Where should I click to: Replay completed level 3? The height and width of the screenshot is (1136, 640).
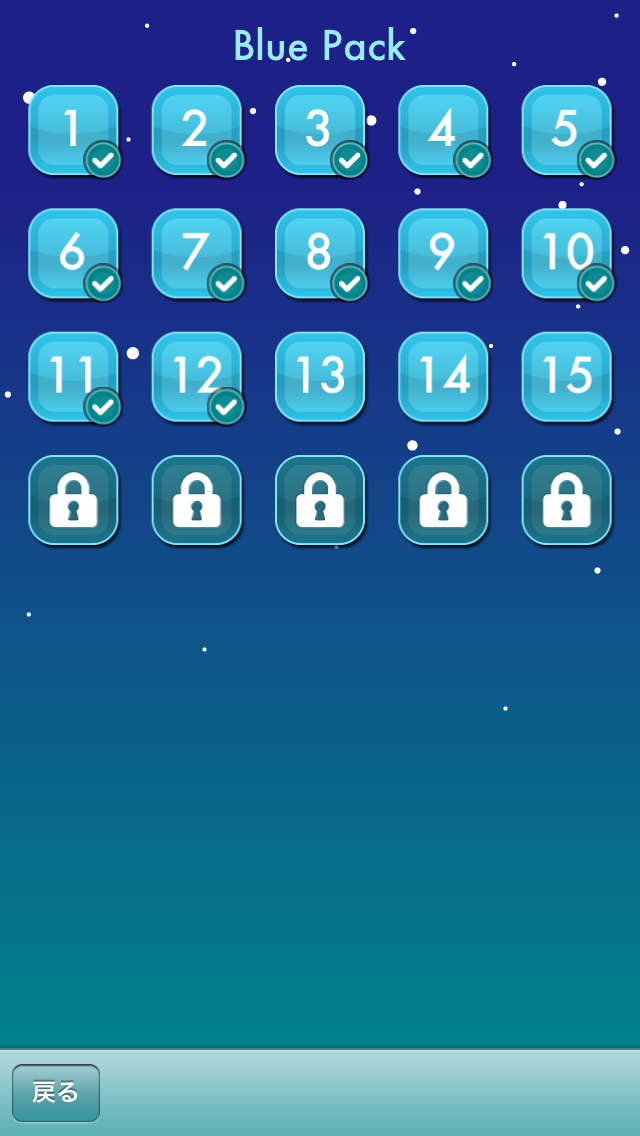tap(320, 130)
